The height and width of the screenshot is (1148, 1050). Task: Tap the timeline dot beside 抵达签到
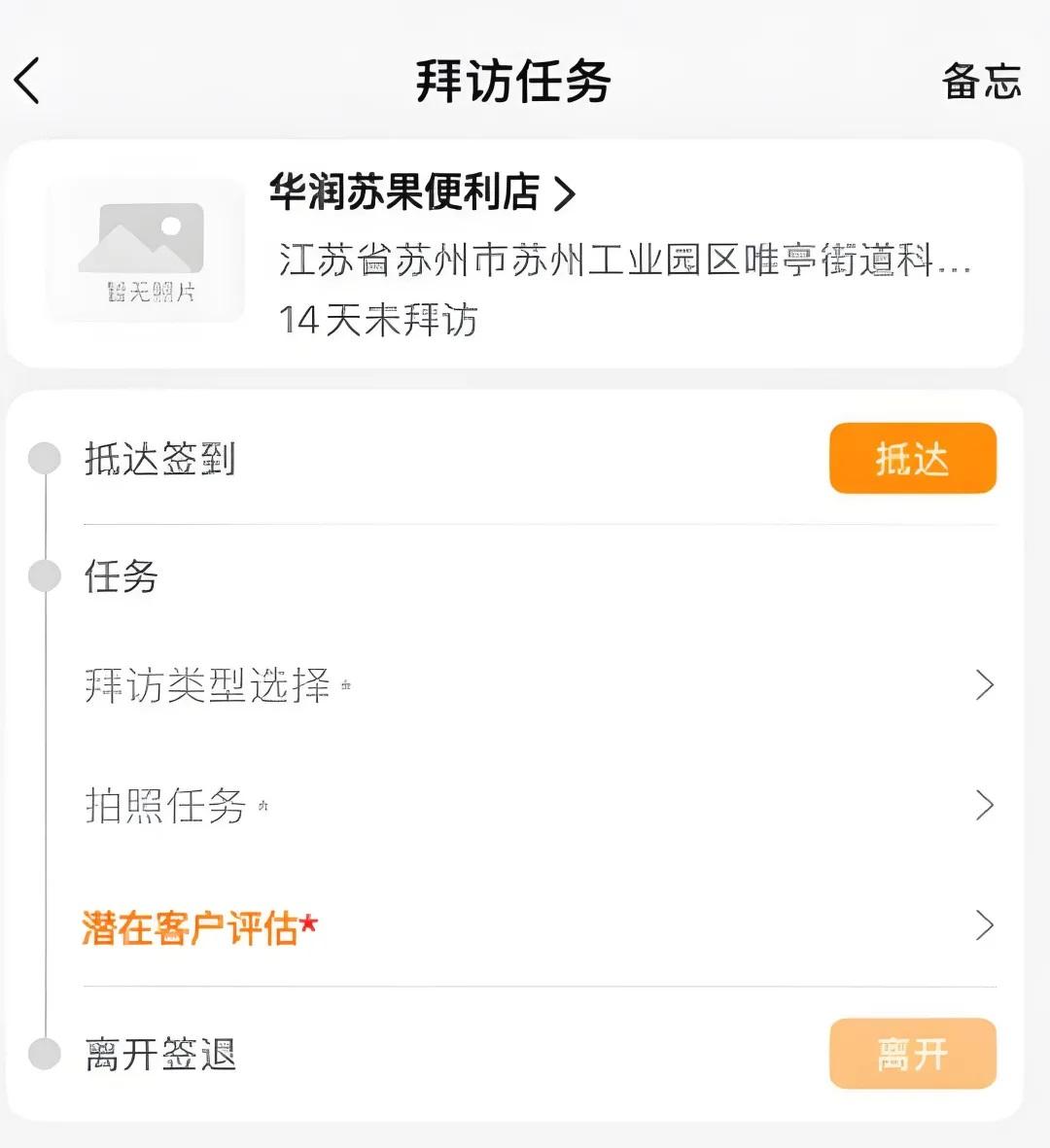(43, 457)
